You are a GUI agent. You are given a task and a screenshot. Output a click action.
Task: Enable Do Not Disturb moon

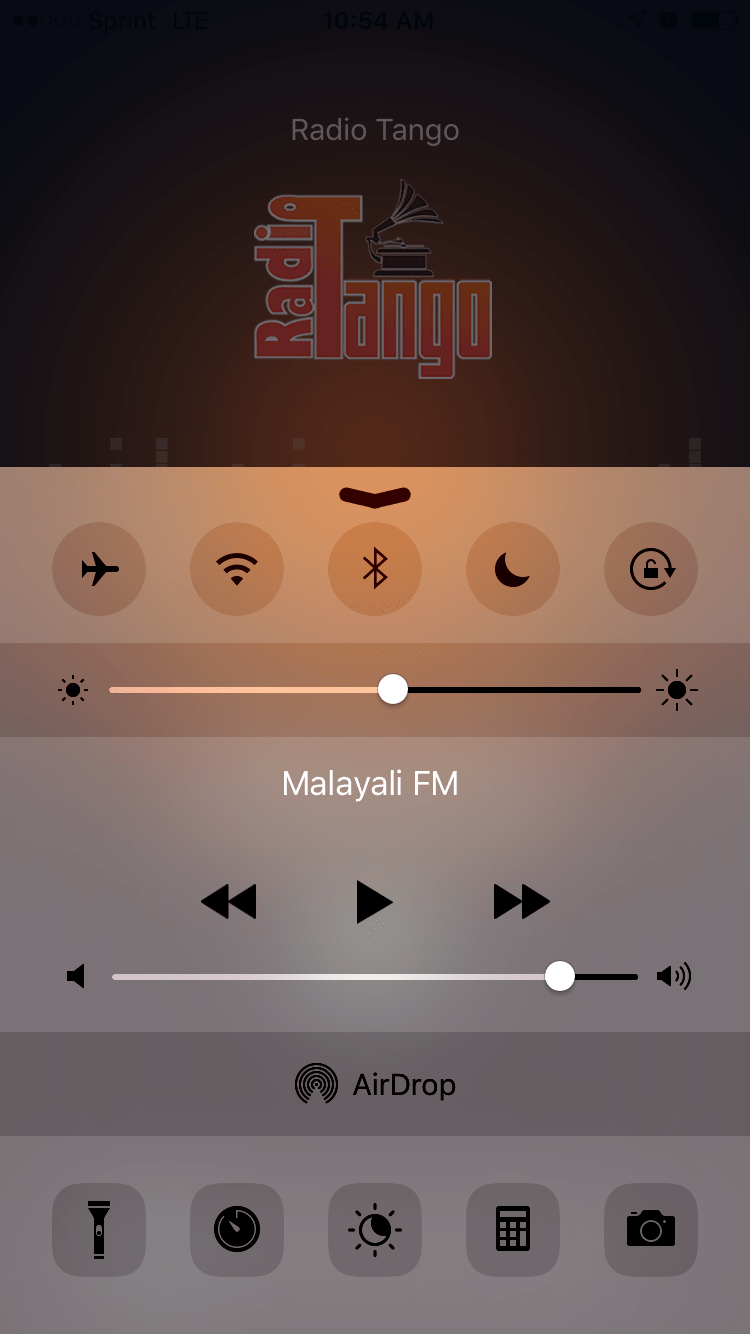(x=513, y=569)
